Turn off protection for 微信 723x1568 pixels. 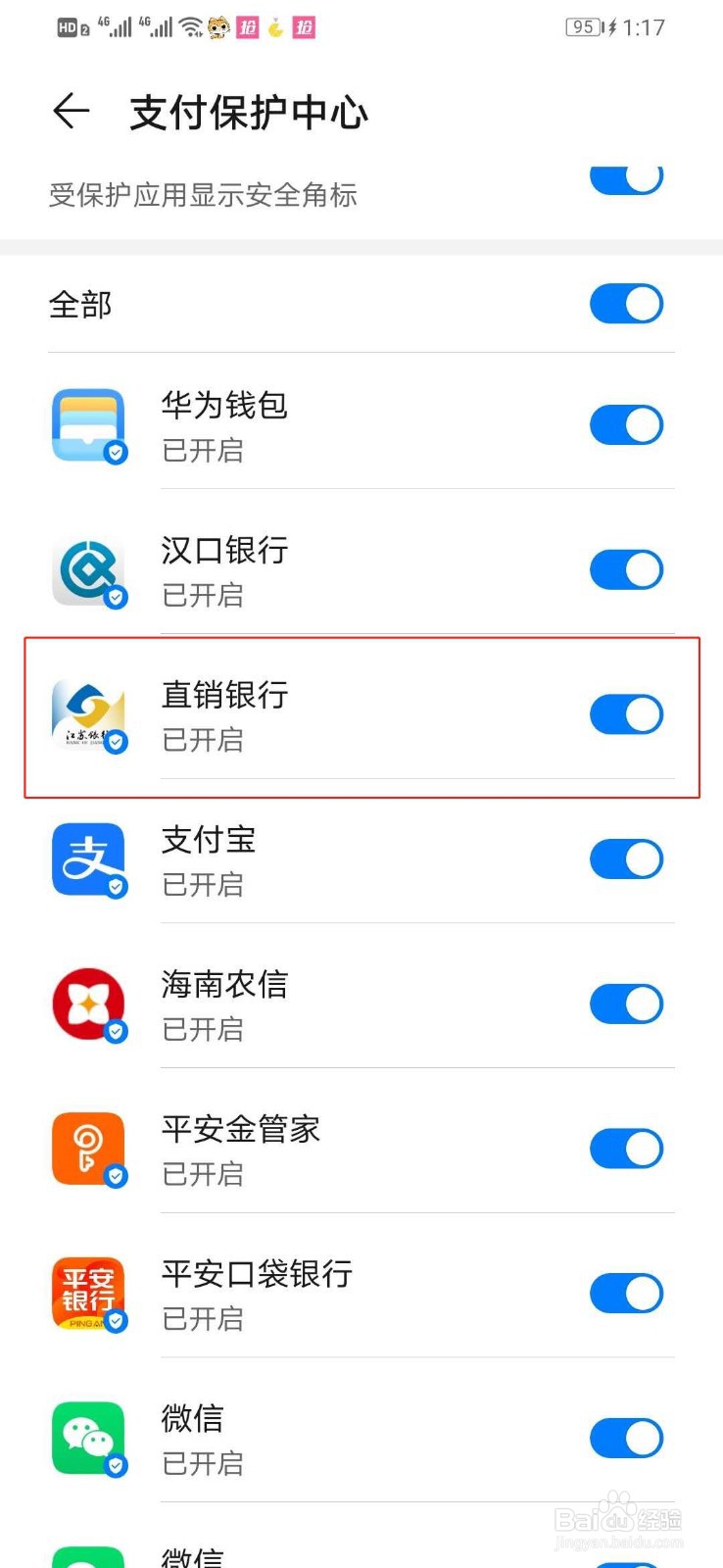coord(626,1437)
